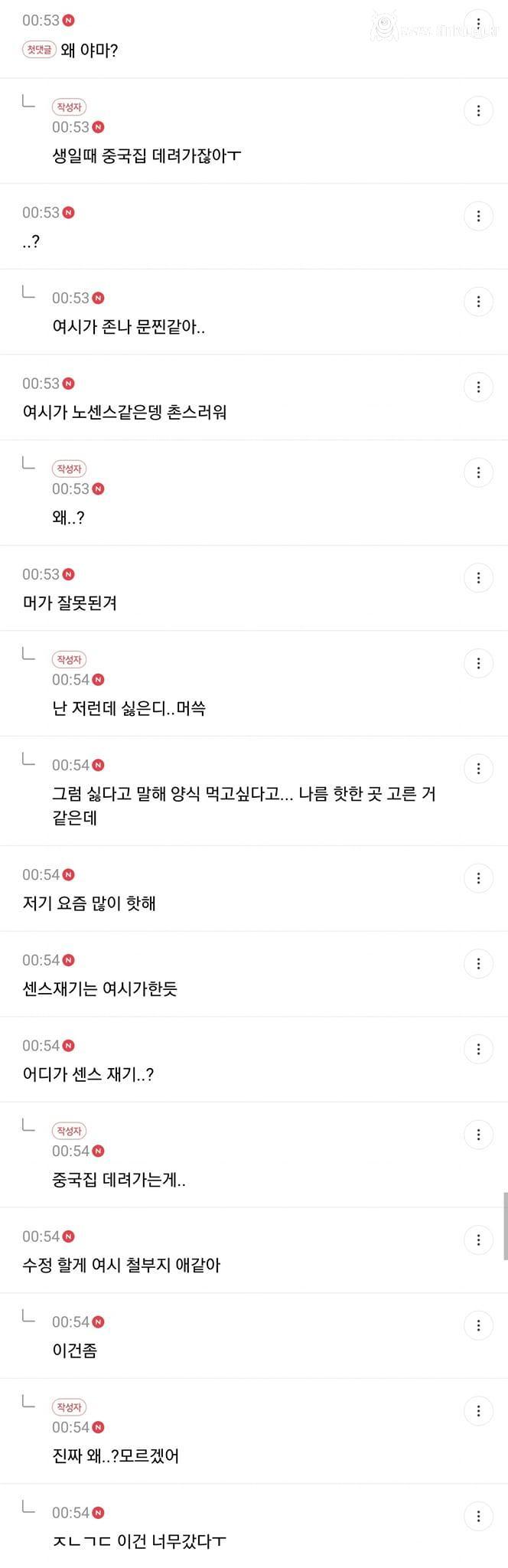Image resolution: width=508 pixels, height=1568 pixels.
Task: Open more options for the "..?" comment
Action: click(478, 217)
